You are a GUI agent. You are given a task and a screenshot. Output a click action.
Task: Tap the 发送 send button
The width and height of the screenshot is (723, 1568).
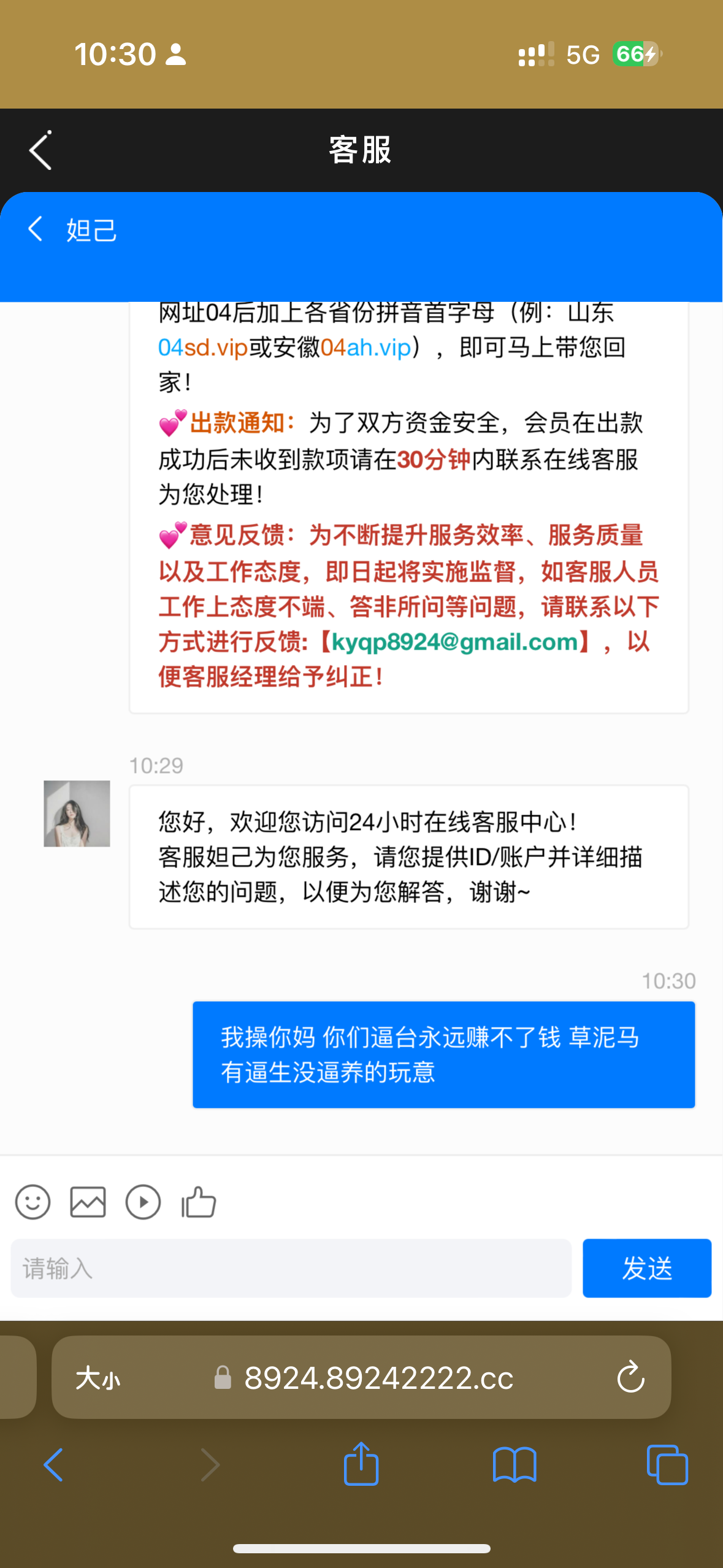(x=646, y=1268)
